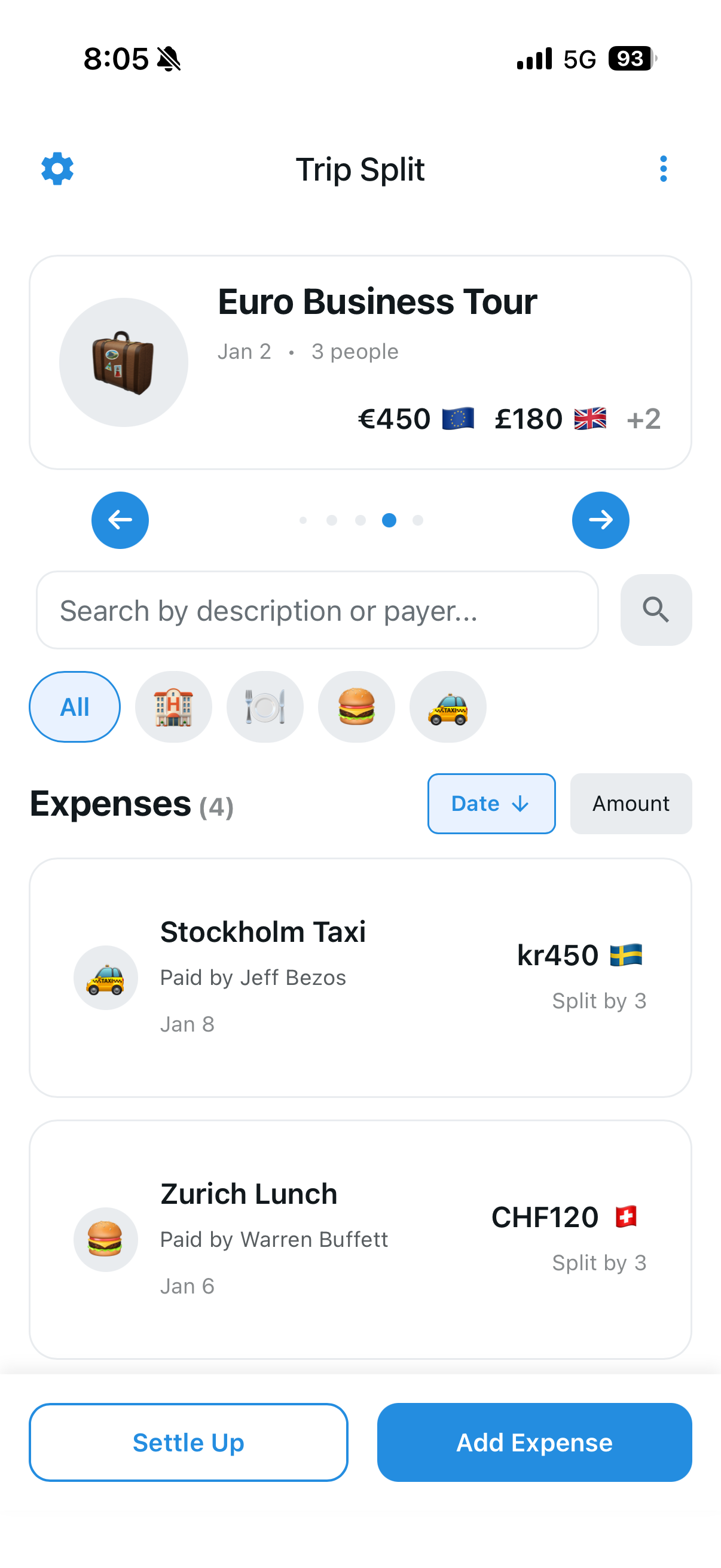Filter expenses by taxi category
The width and height of the screenshot is (721, 1568).
click(448, 707)
